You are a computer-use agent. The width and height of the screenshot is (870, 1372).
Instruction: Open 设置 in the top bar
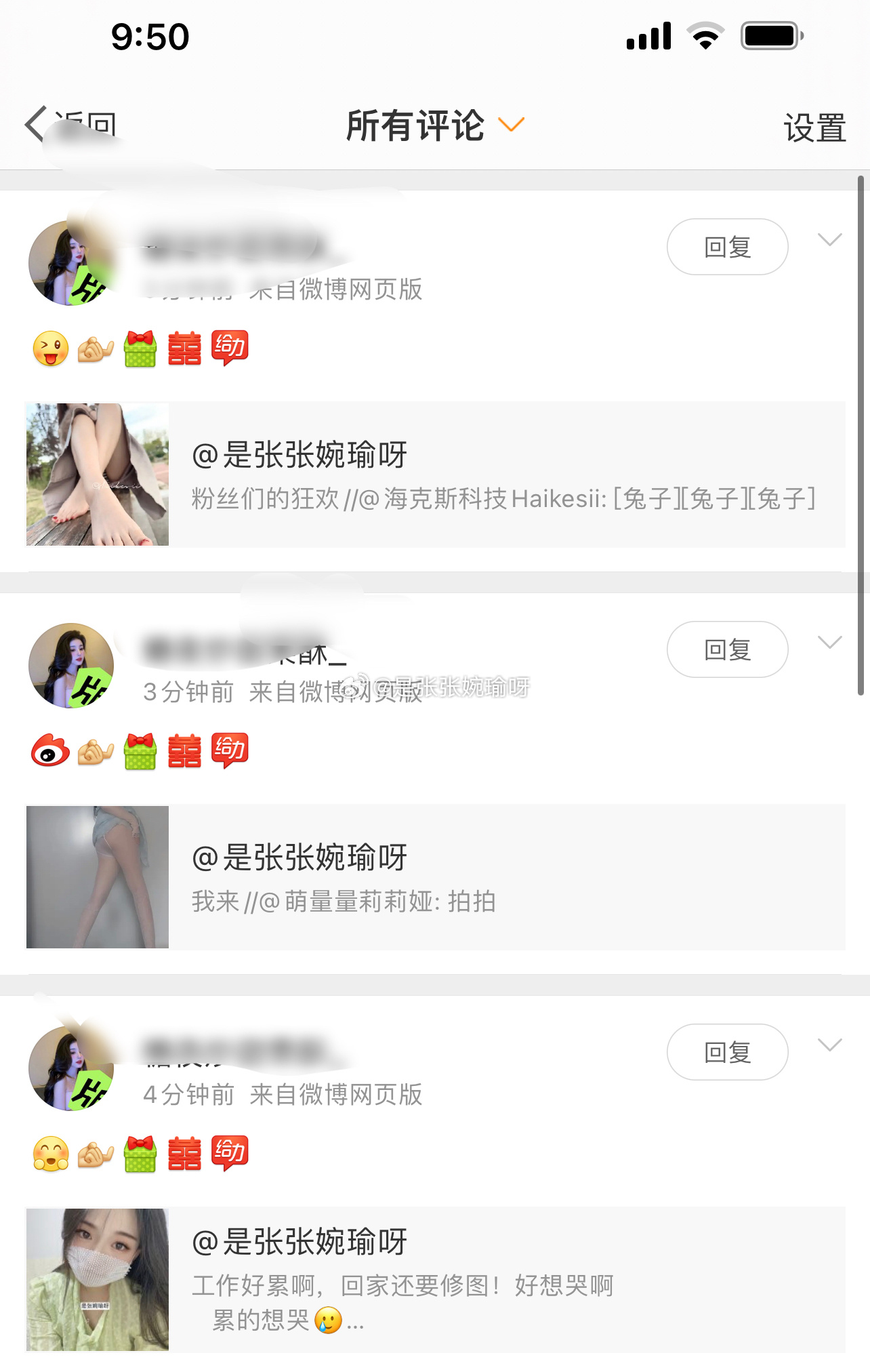pos(814,127)
